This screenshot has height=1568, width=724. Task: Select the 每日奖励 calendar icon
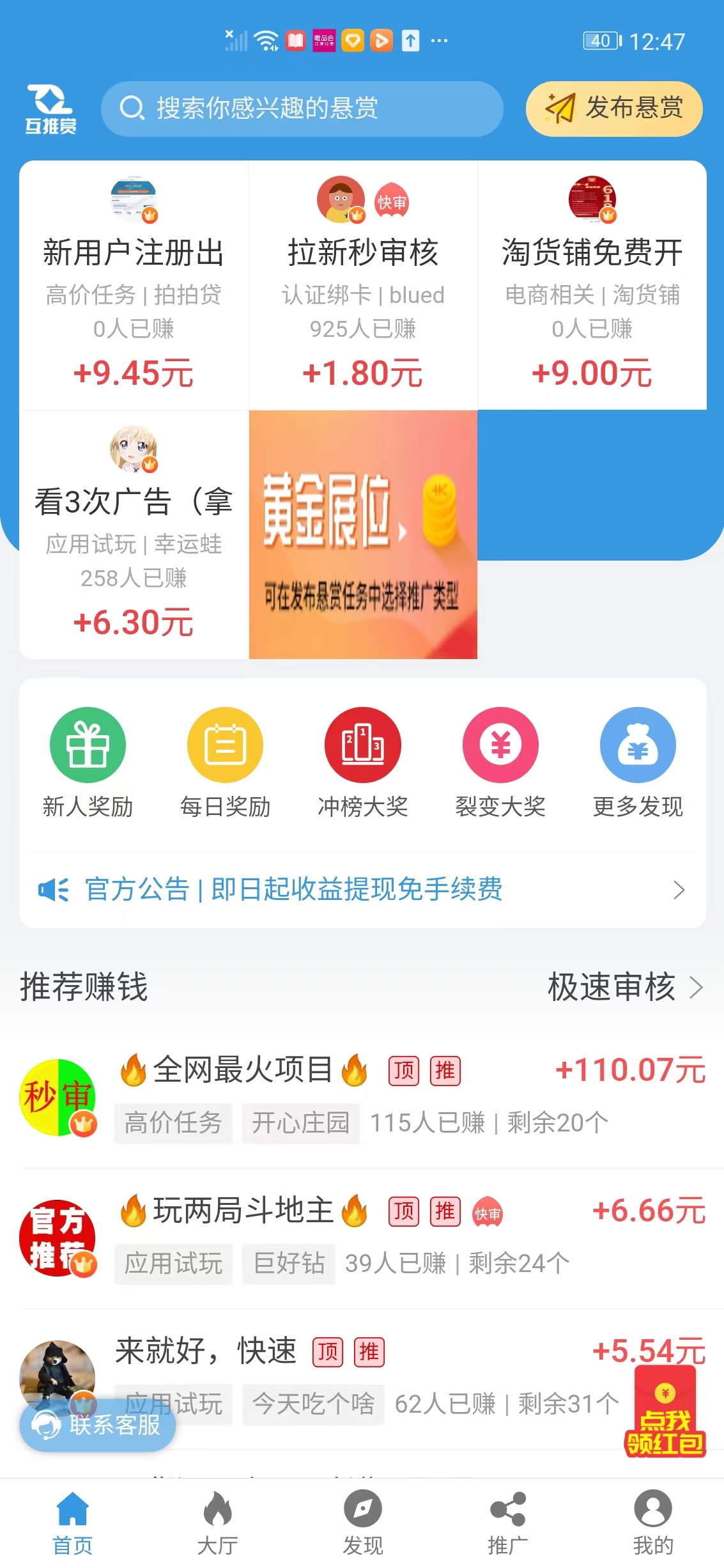225,745
